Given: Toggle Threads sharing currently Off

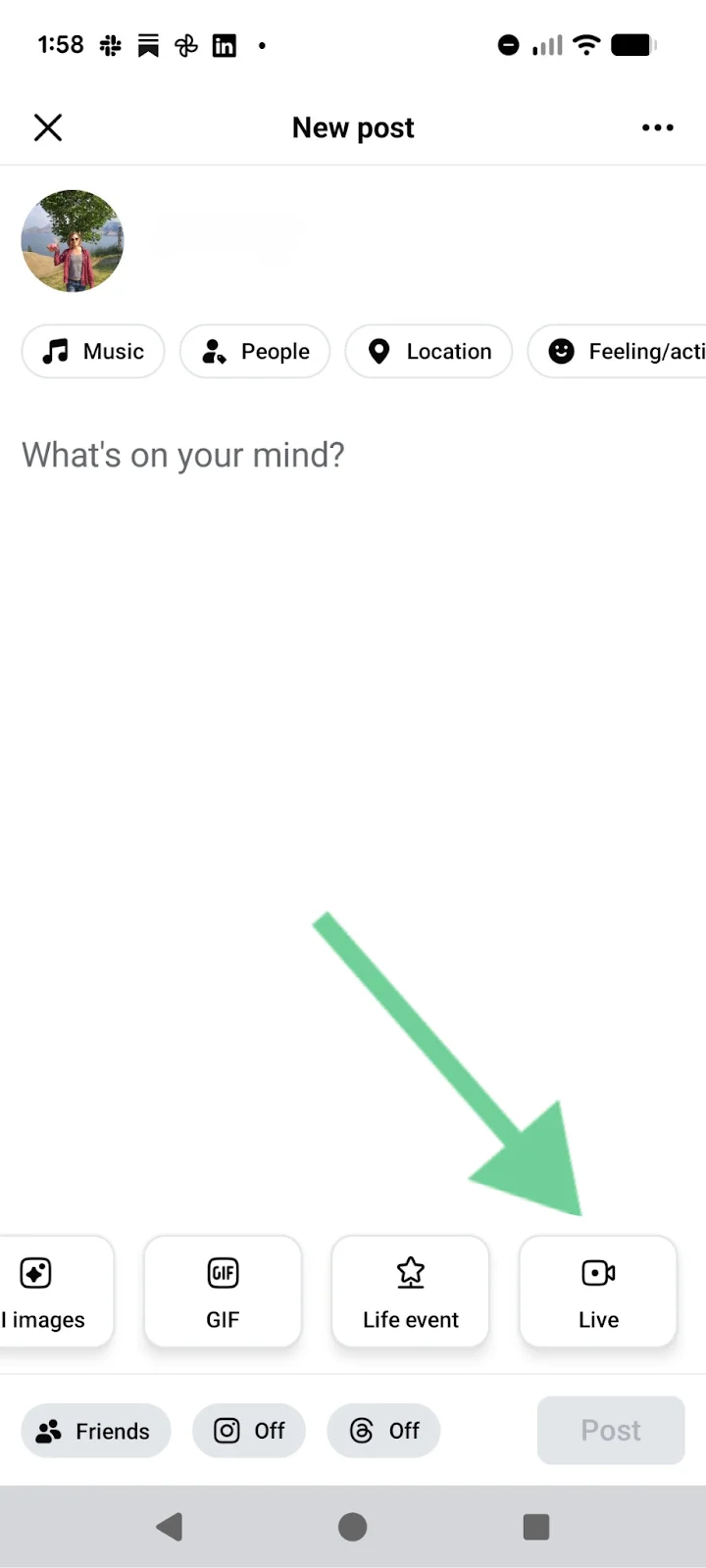Looking at the screenshot, I should [x=383, y=1431].
